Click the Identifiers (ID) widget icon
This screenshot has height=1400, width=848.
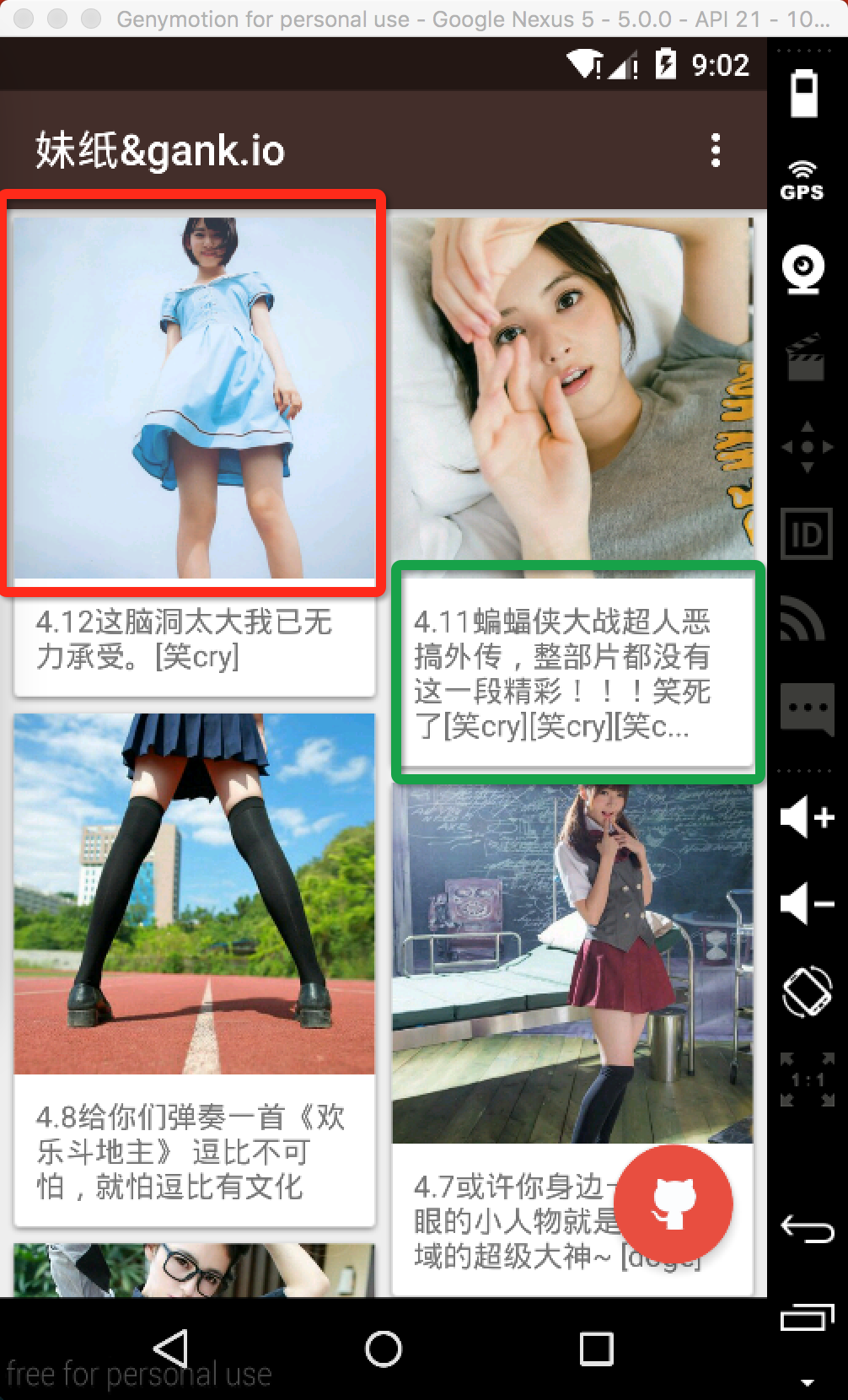pos(807,534)
